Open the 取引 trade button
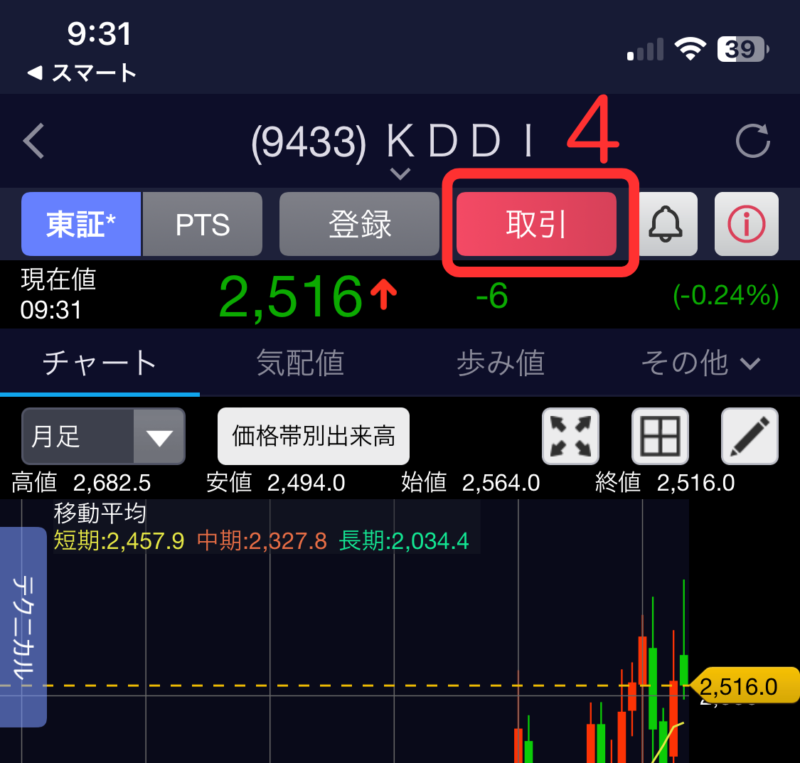Viewport: 800px width, 763px height. coord(536,224)
